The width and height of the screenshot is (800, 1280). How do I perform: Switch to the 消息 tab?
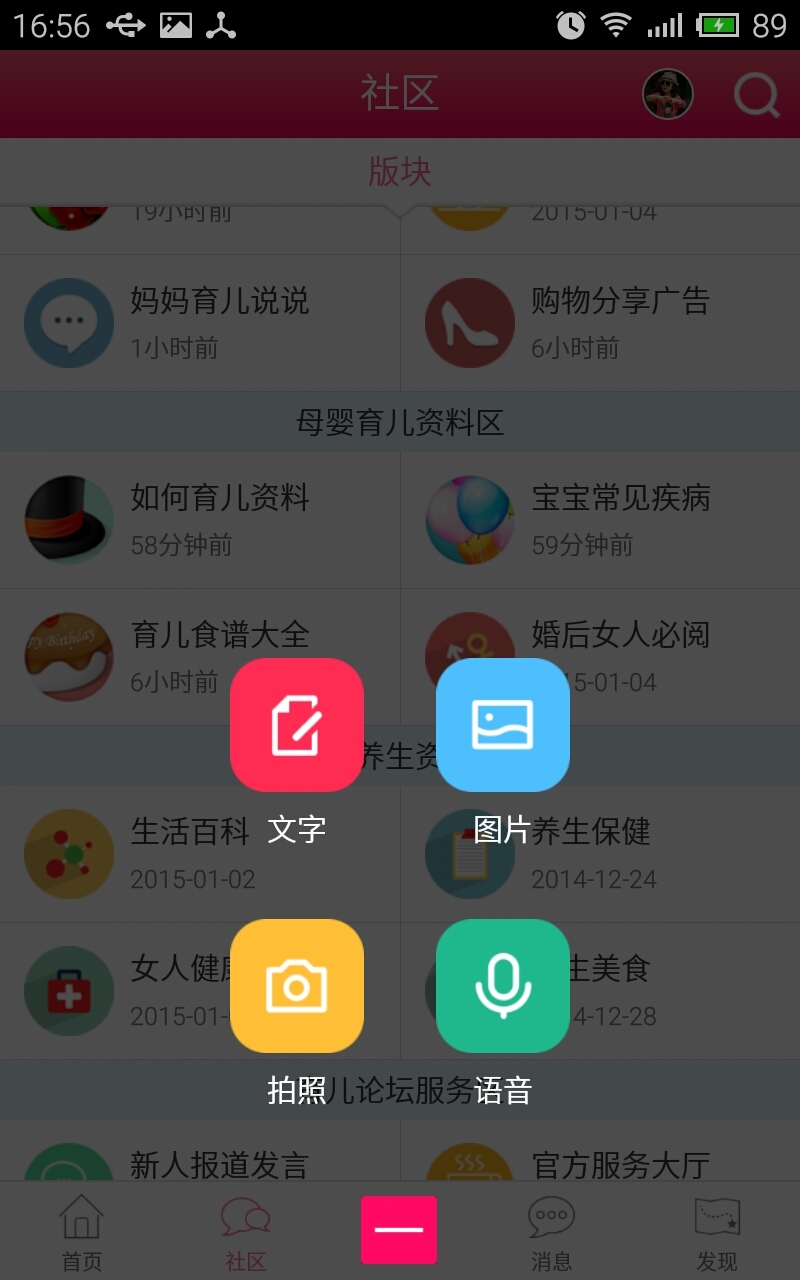point(551,1232)
